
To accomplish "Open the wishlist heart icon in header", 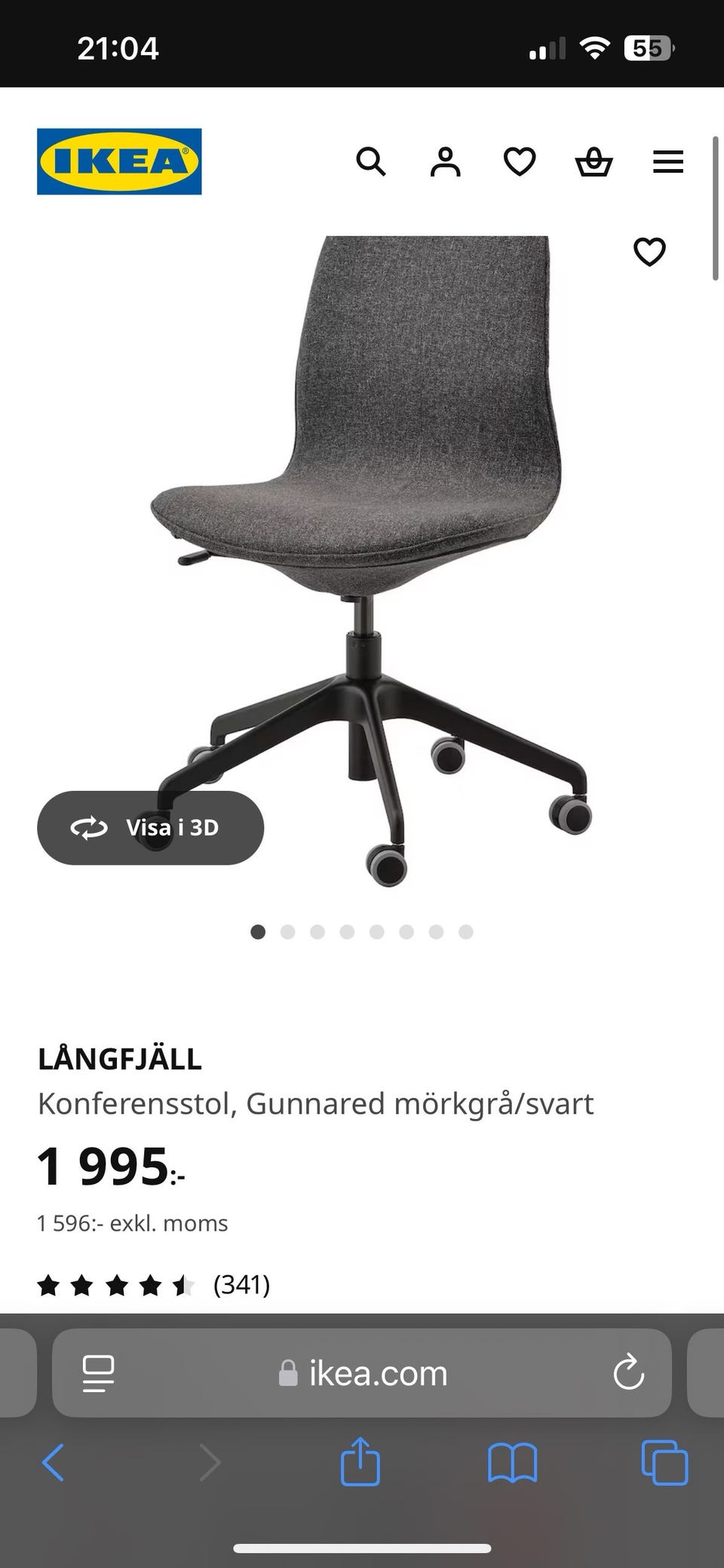I will click(x=519, y=162).
